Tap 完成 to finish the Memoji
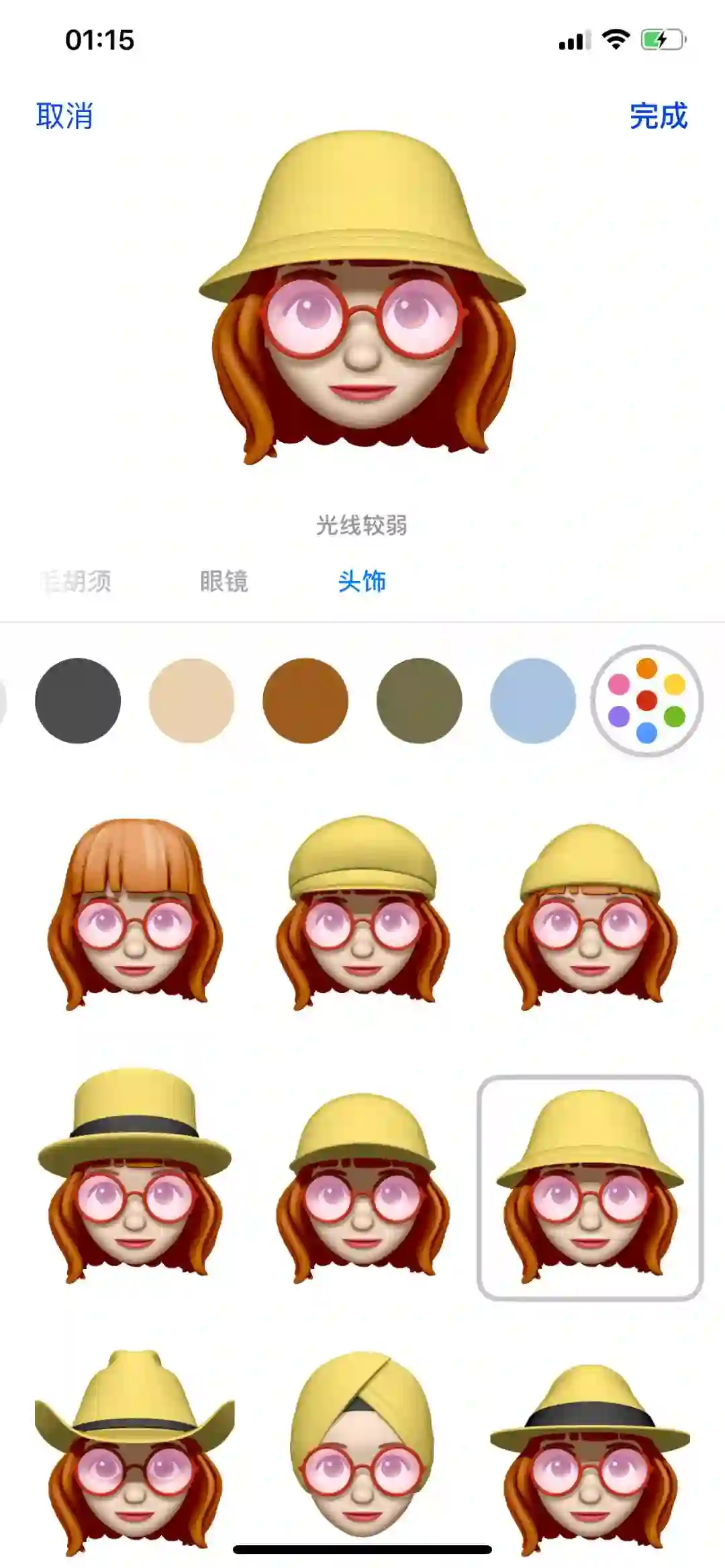The image size is (725, 1568). (x=658, y=116)
